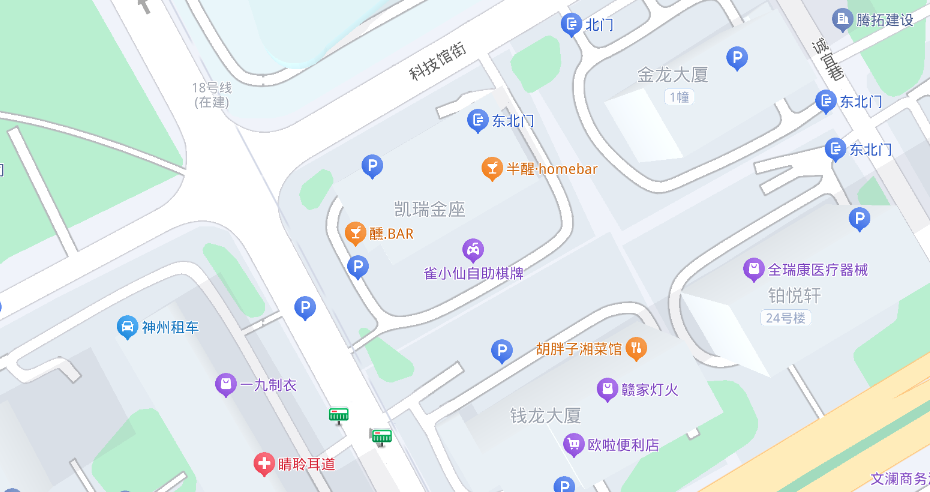
Task: View 胡胖子湘菜馆 restaurant details
Action: (x=636, y=348)
